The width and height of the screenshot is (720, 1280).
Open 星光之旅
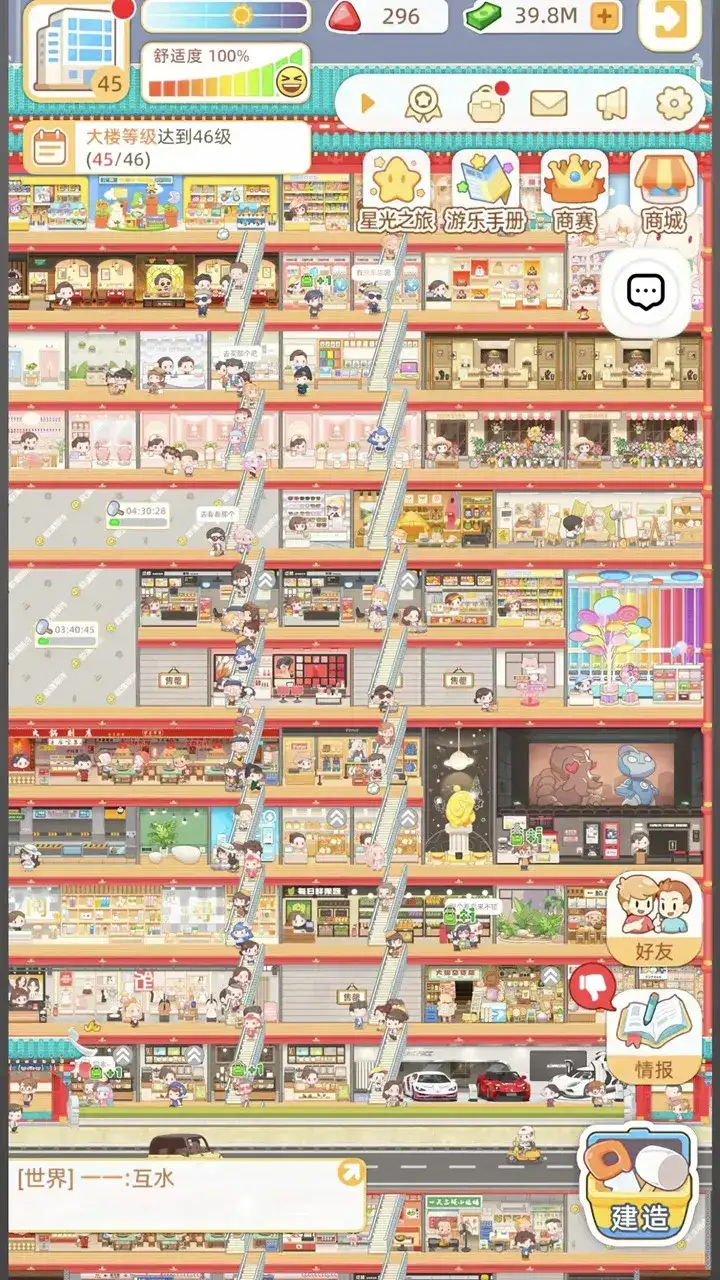[396, 192]
